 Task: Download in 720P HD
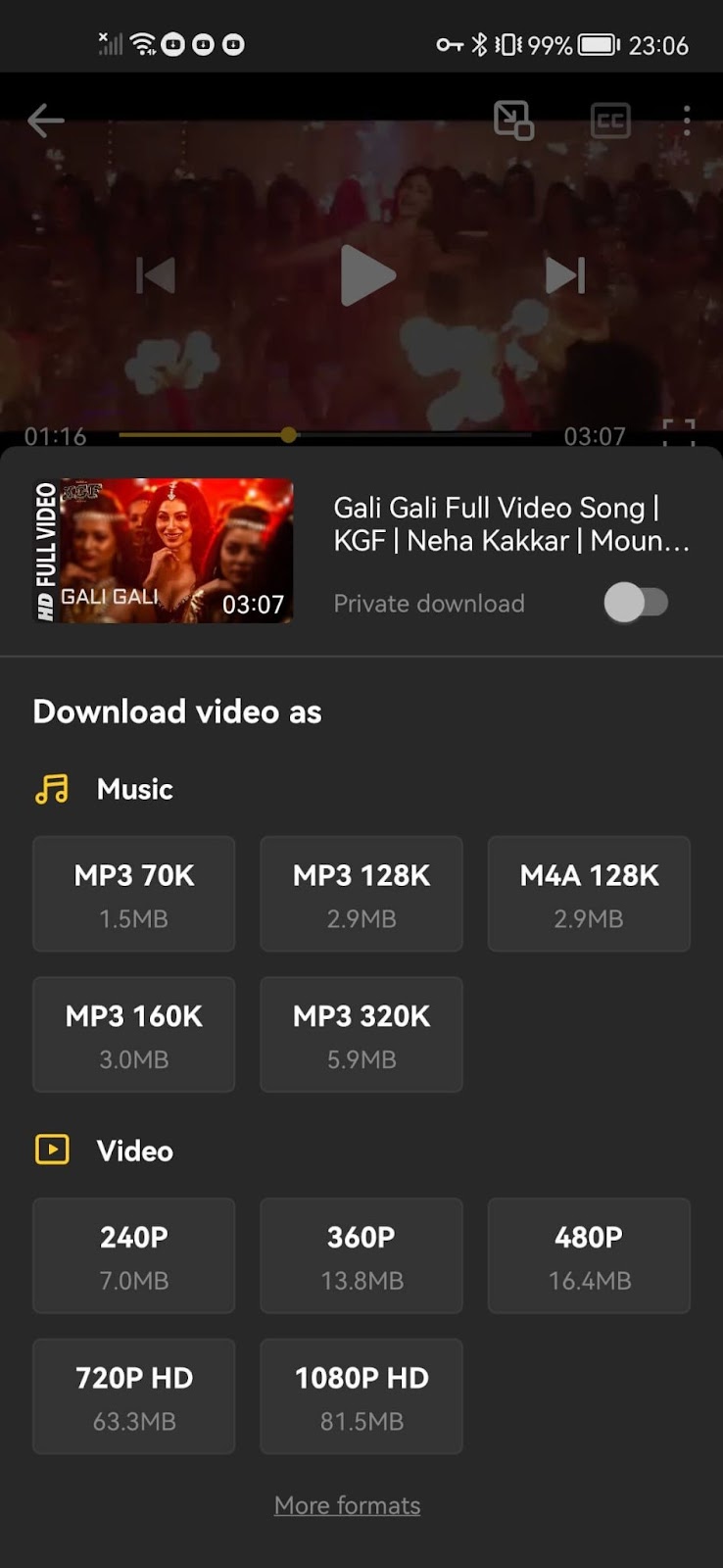[x=134, y=1396]
